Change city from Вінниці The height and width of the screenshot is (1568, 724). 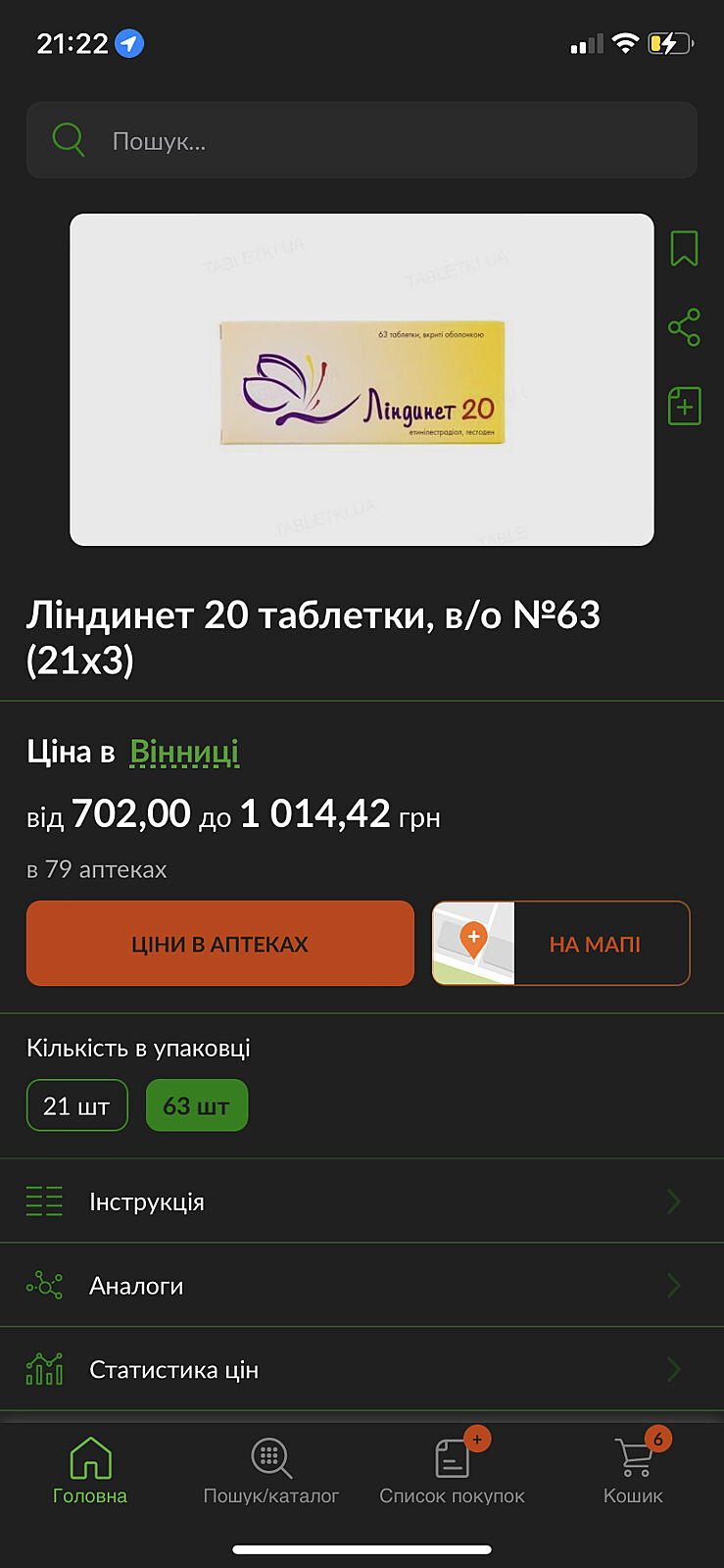tap(184, 752)
